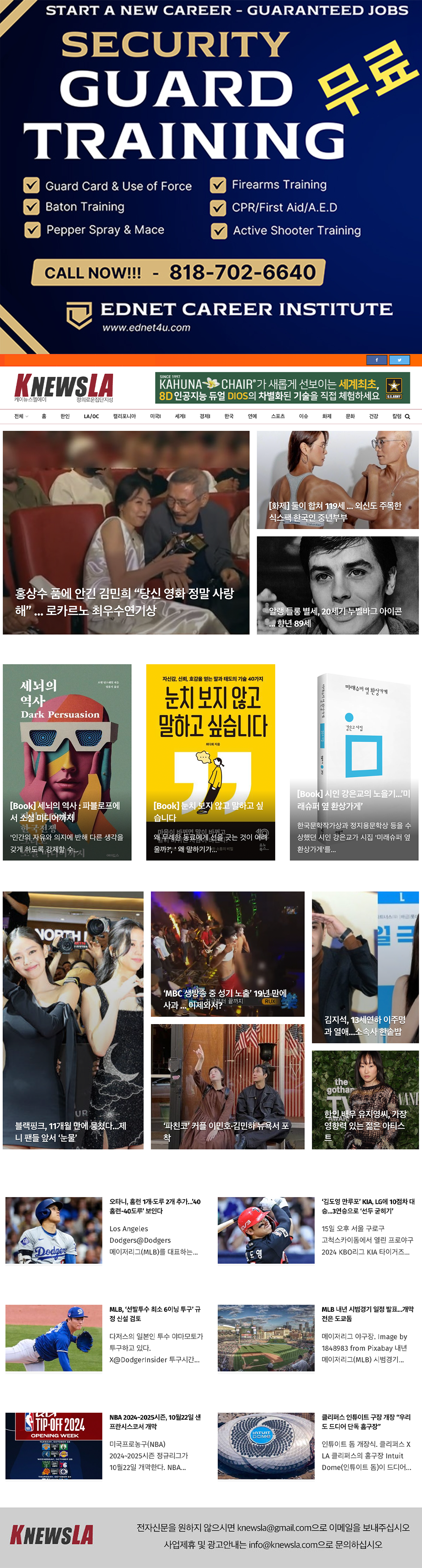Open the Security Guard Training ad banner

(x=211, y=176)
